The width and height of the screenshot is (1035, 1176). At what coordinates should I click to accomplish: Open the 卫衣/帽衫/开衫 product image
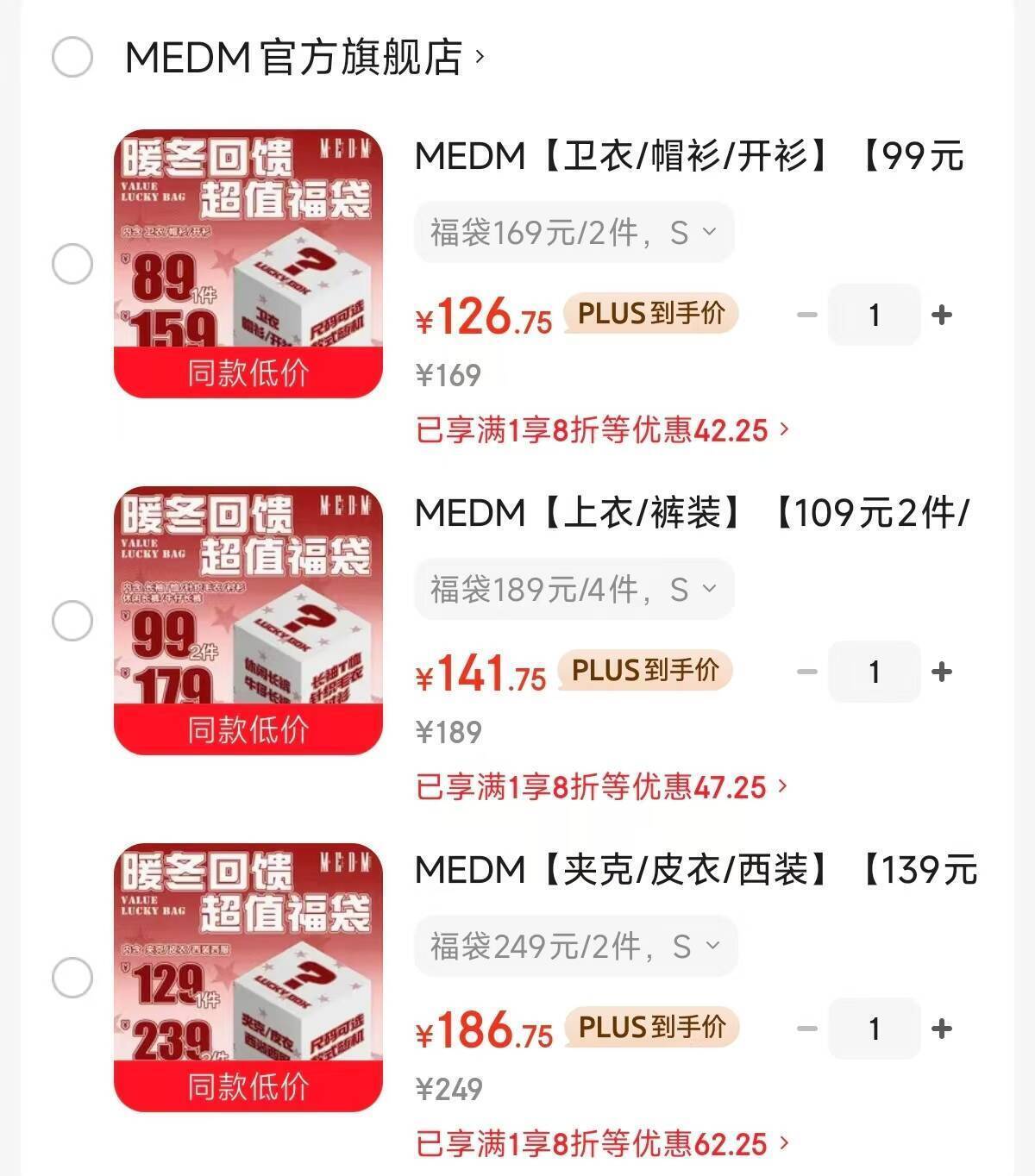point(248,264)
